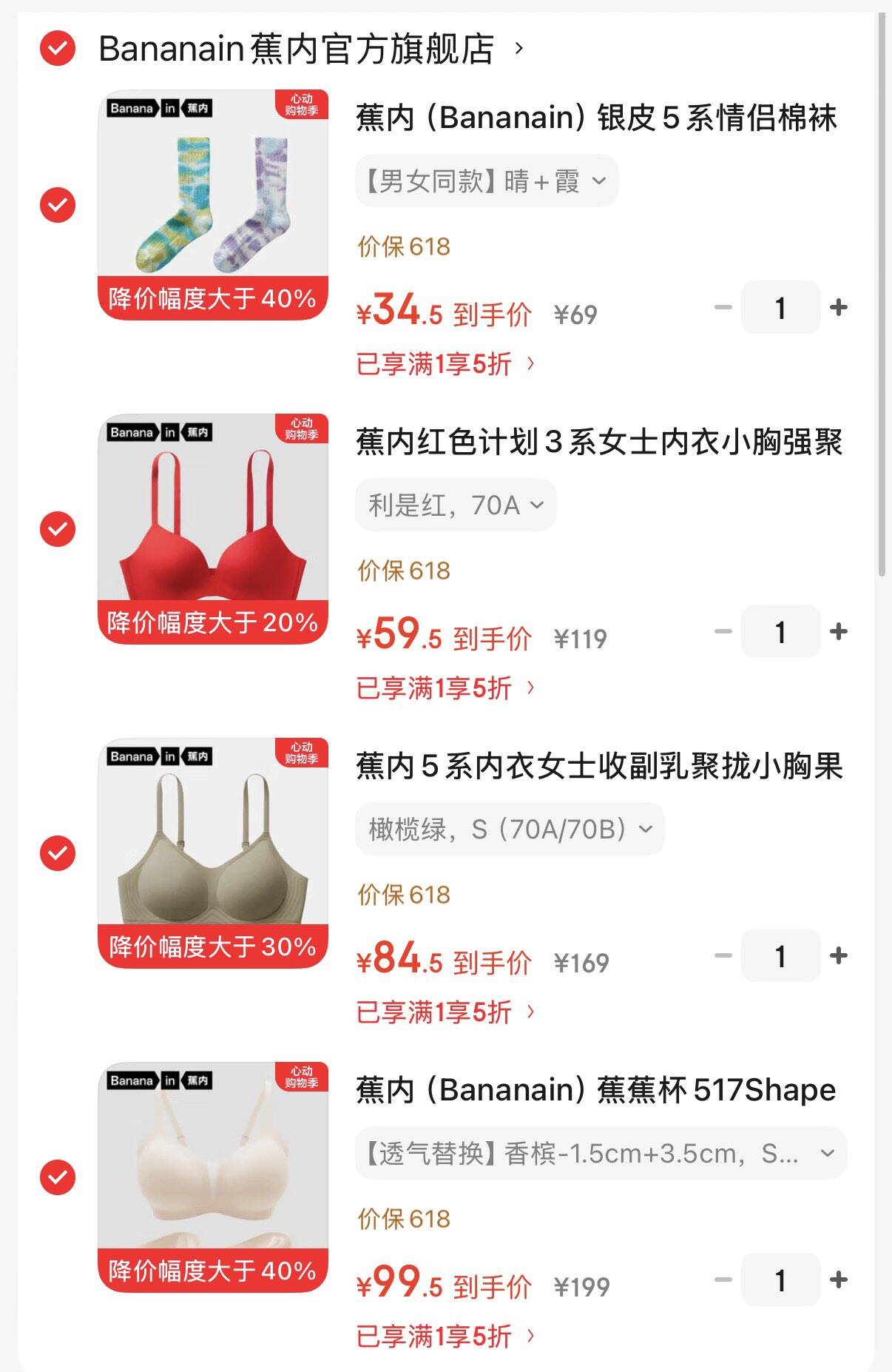Deselect the 5系内衣 olive bra item

tap(58, 853)
